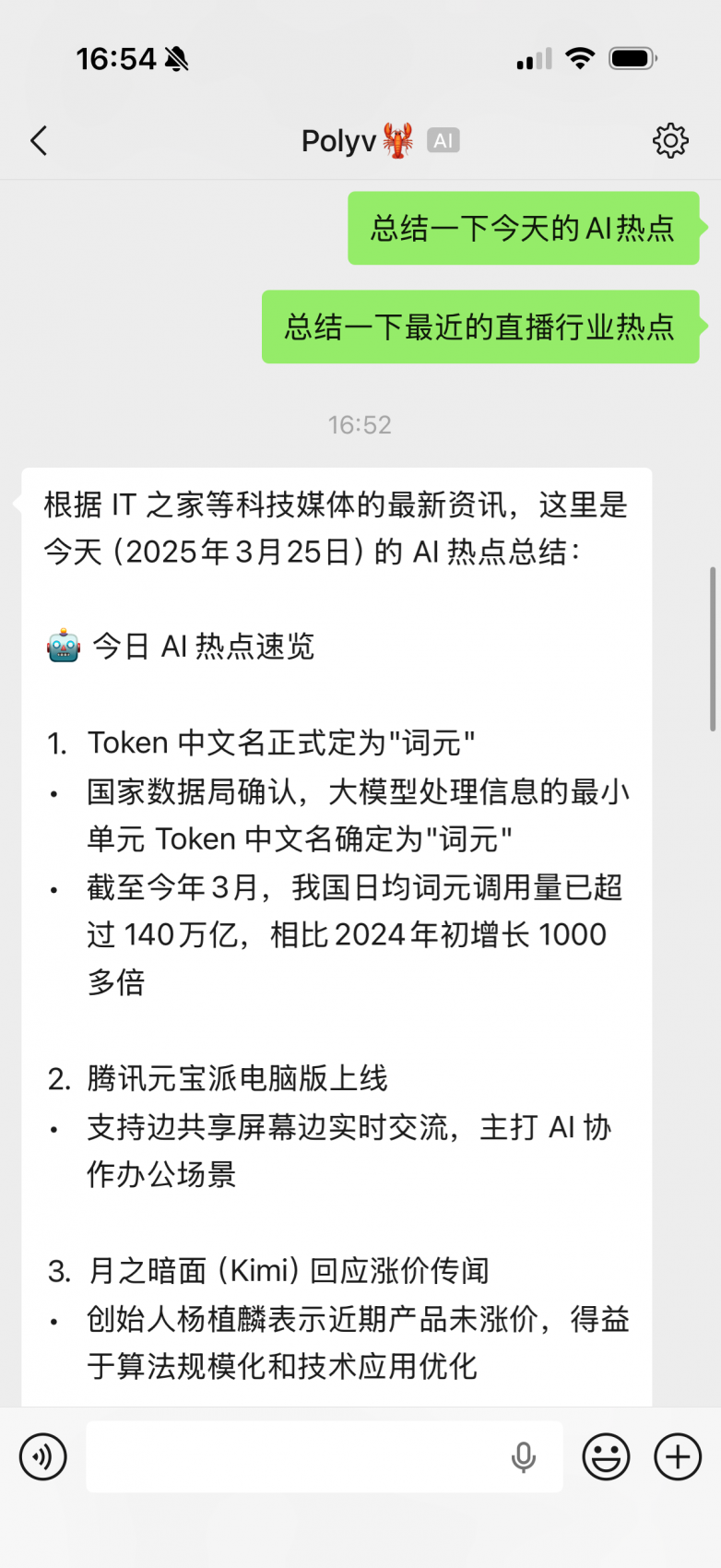Image resolution: width=721 pixels, height=1568 pixels.
Task: Open chat settings via the gear icon
Action: (x=671, y=140)
